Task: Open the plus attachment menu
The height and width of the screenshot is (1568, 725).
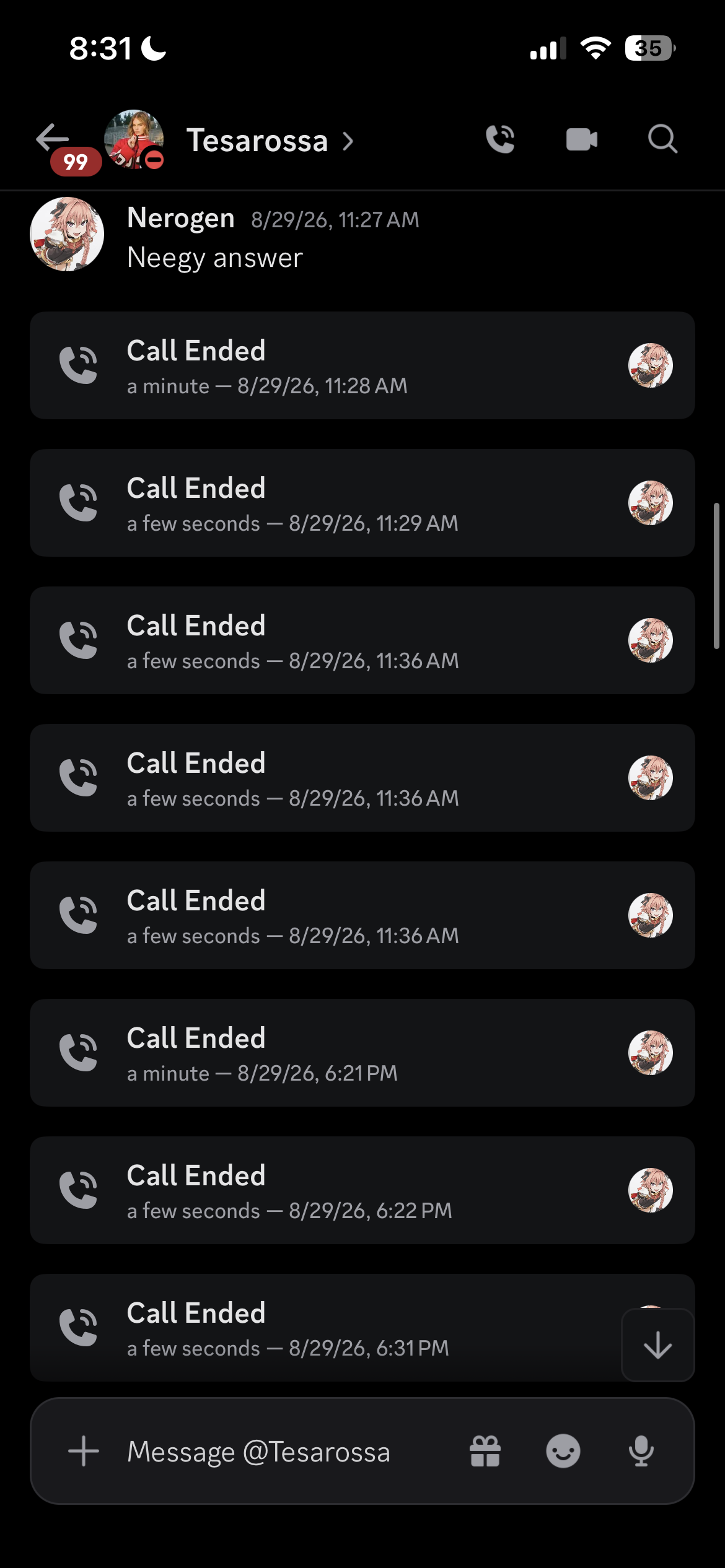Action: coord(84,1451)
